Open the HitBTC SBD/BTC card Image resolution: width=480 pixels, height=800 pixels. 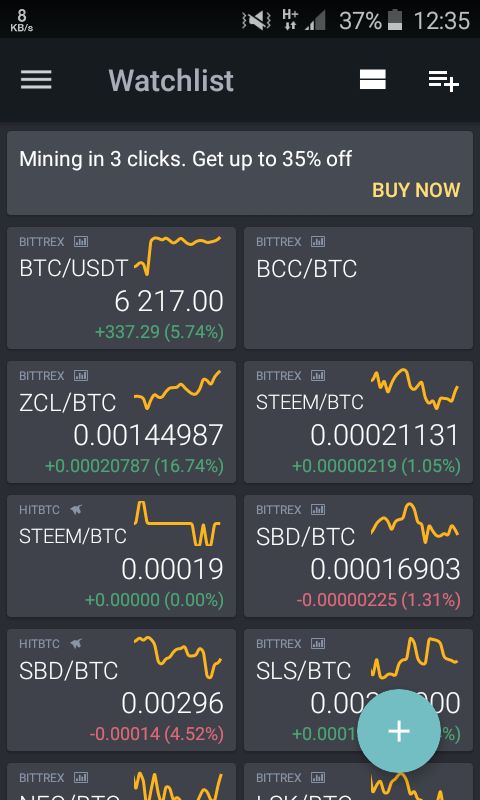click(121, 690)
